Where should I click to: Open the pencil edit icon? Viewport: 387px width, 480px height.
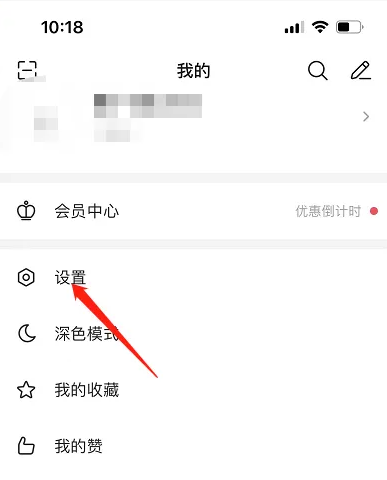pos(361,70)
